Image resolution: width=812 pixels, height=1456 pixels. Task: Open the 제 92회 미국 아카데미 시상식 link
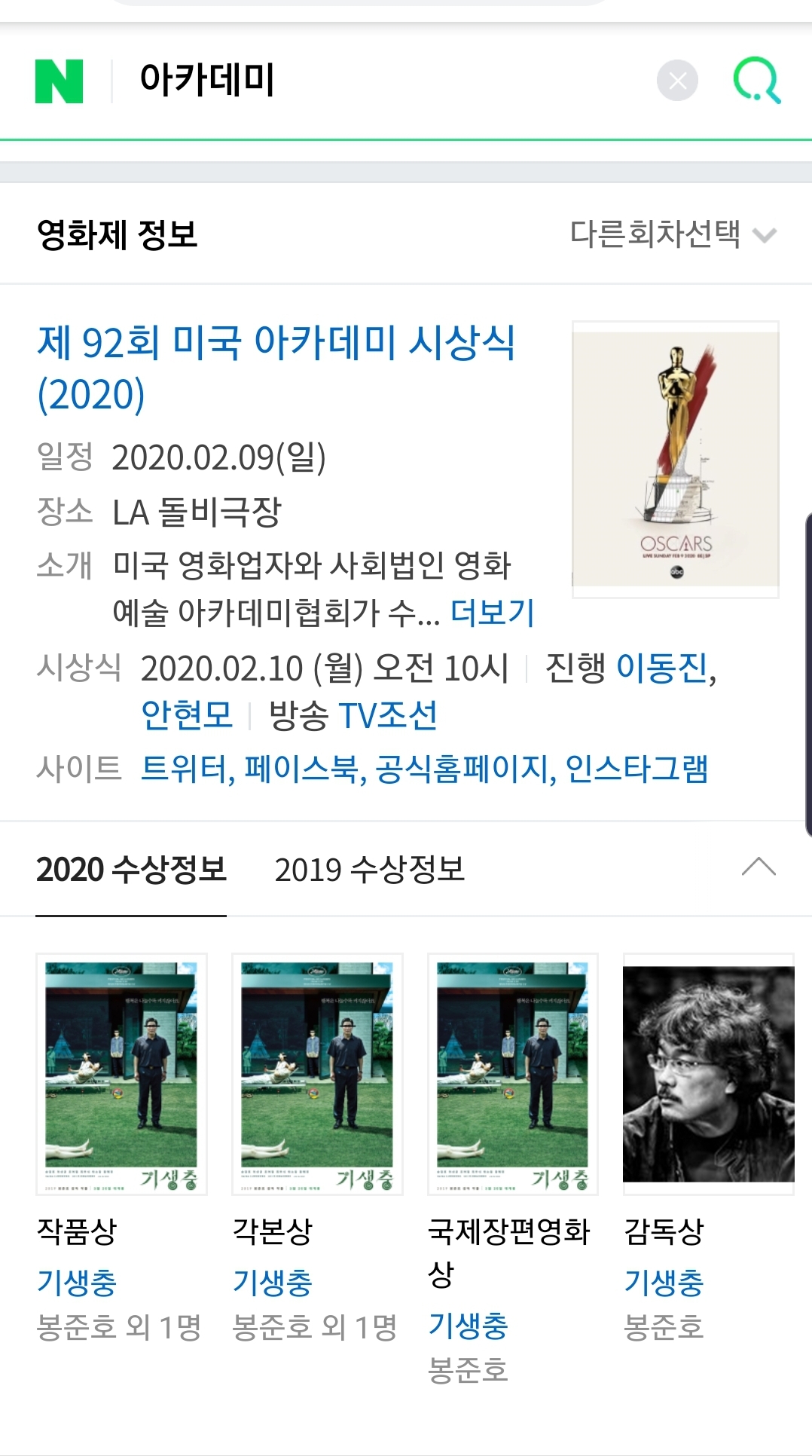click(x=276, y=368)
